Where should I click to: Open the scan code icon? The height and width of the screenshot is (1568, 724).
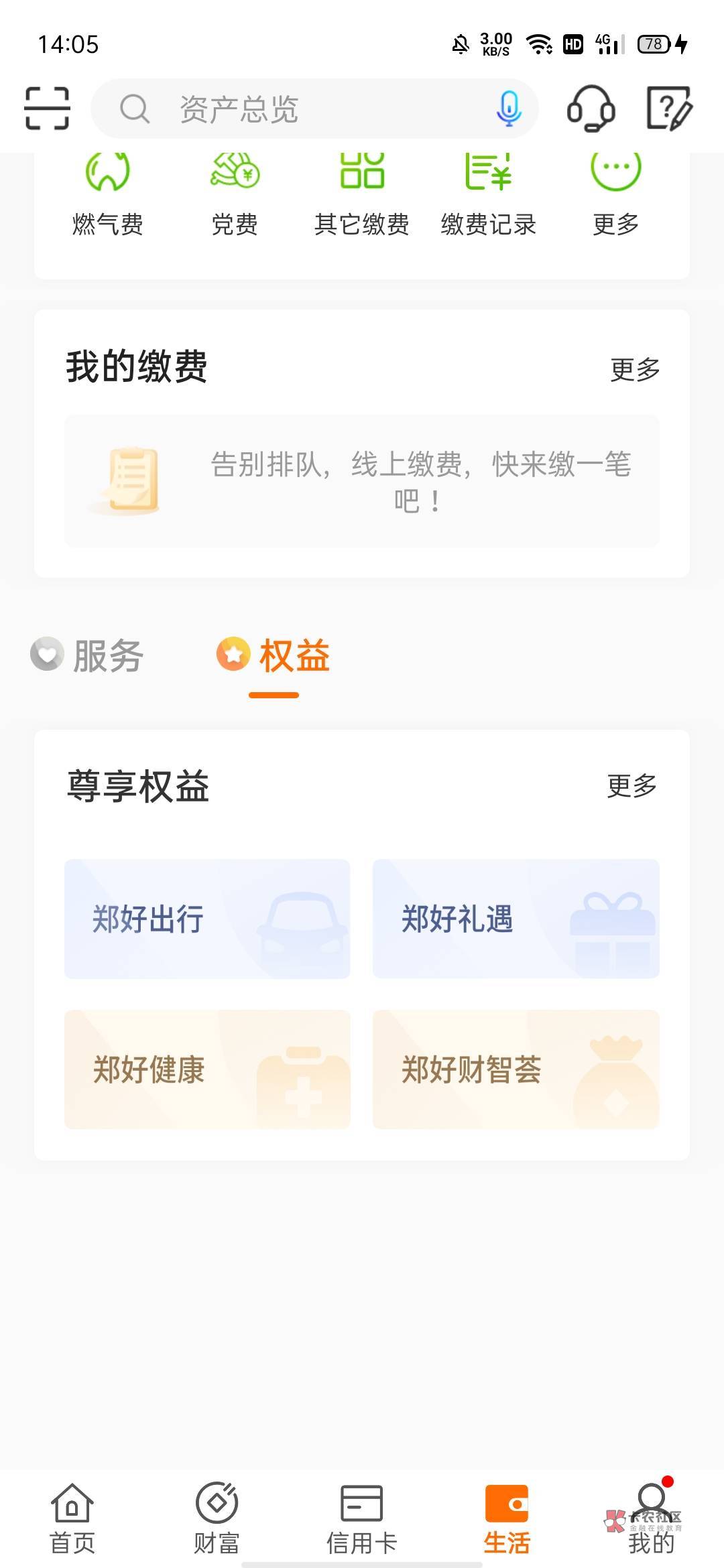47,108
